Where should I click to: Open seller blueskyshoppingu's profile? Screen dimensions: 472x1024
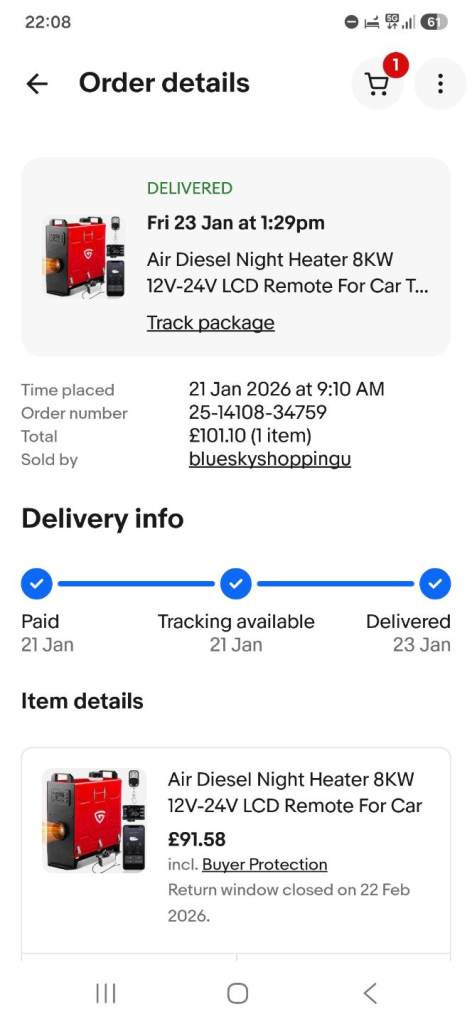coord(270,460)
